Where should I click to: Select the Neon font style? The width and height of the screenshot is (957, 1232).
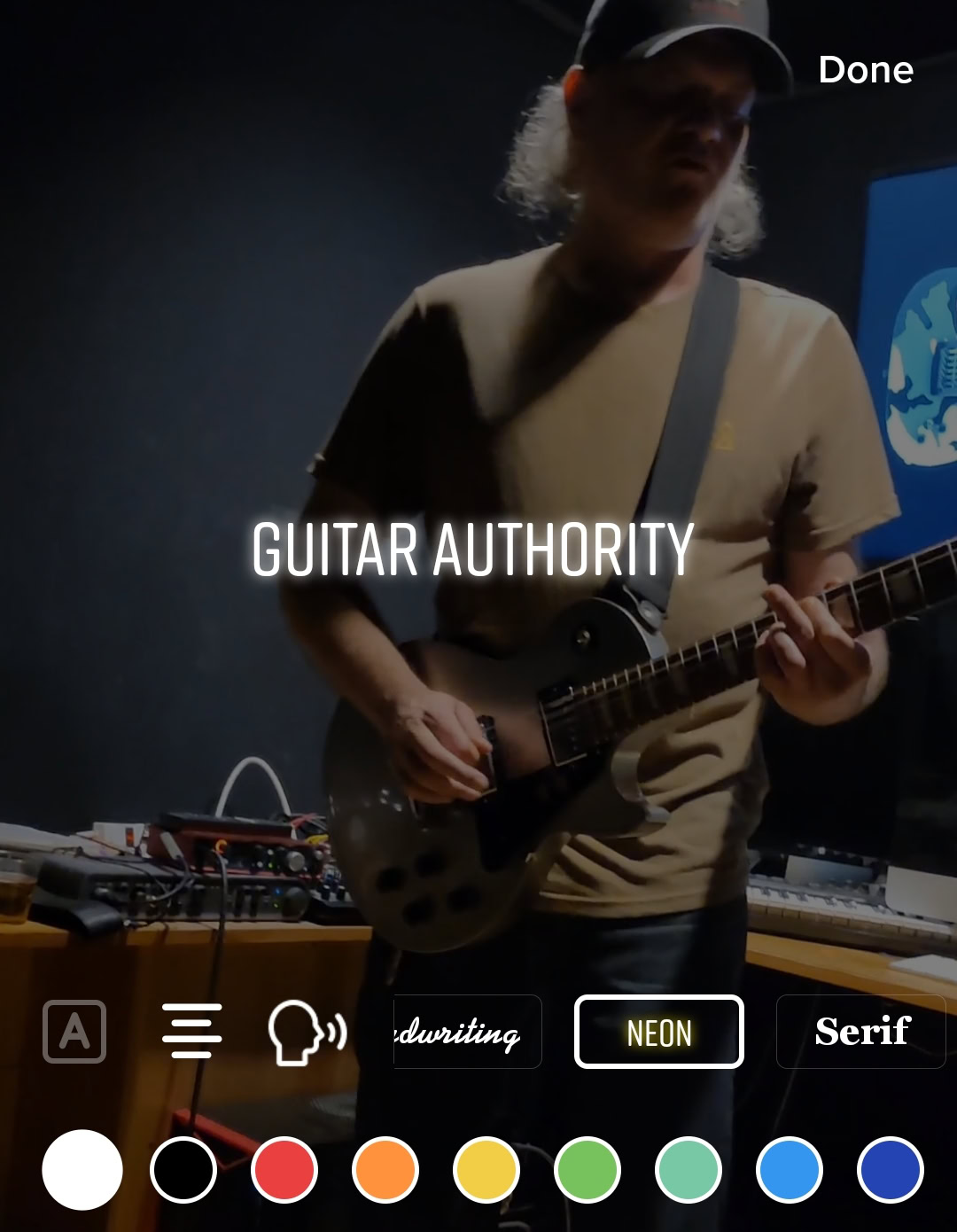coord(658,1032)
